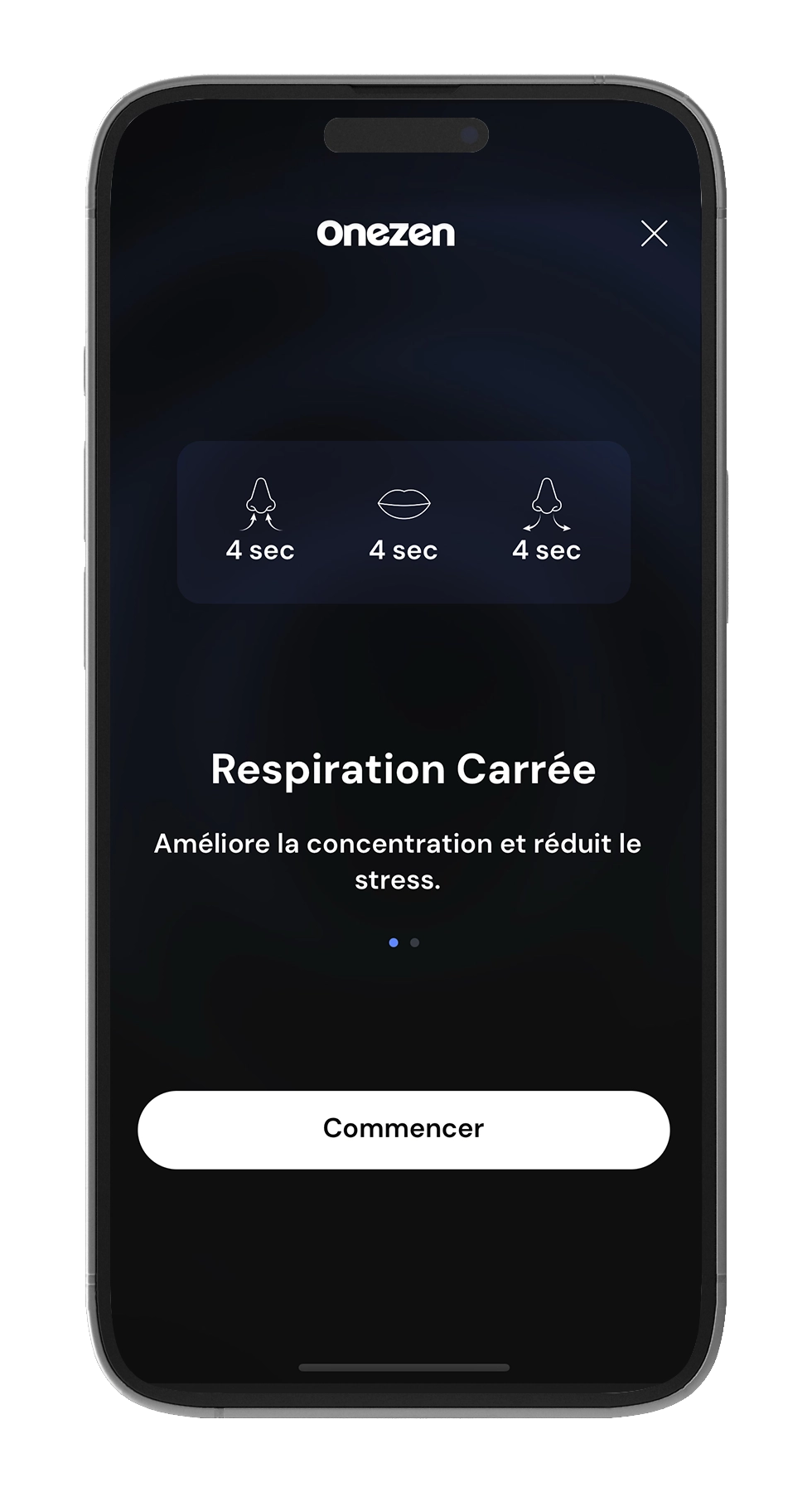
Task: Tap the Commencer button
Action: pos(404,1129)
